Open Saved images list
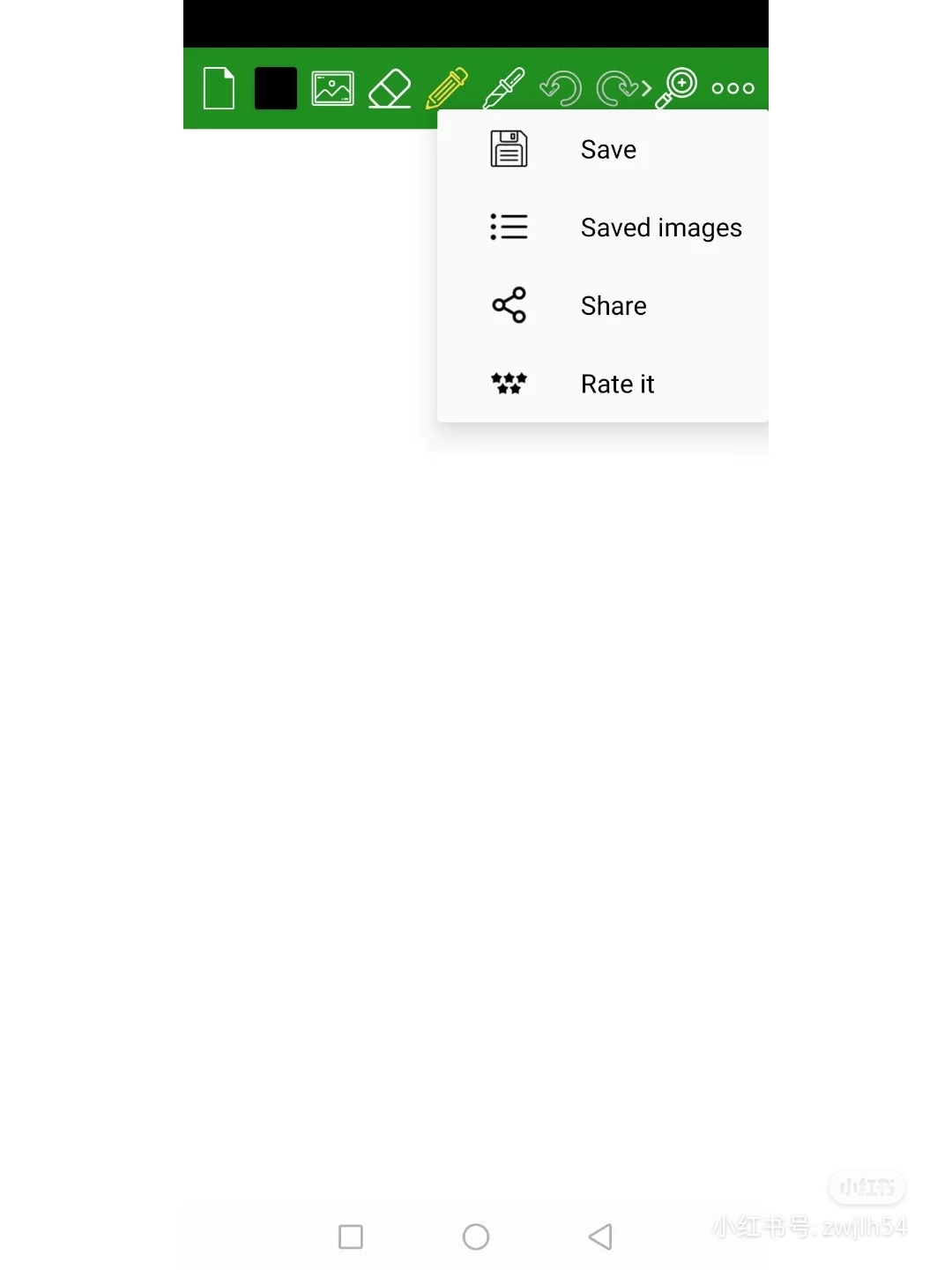Image resolution: width=952 pixels, height=1270 pixels. [660, 228]
